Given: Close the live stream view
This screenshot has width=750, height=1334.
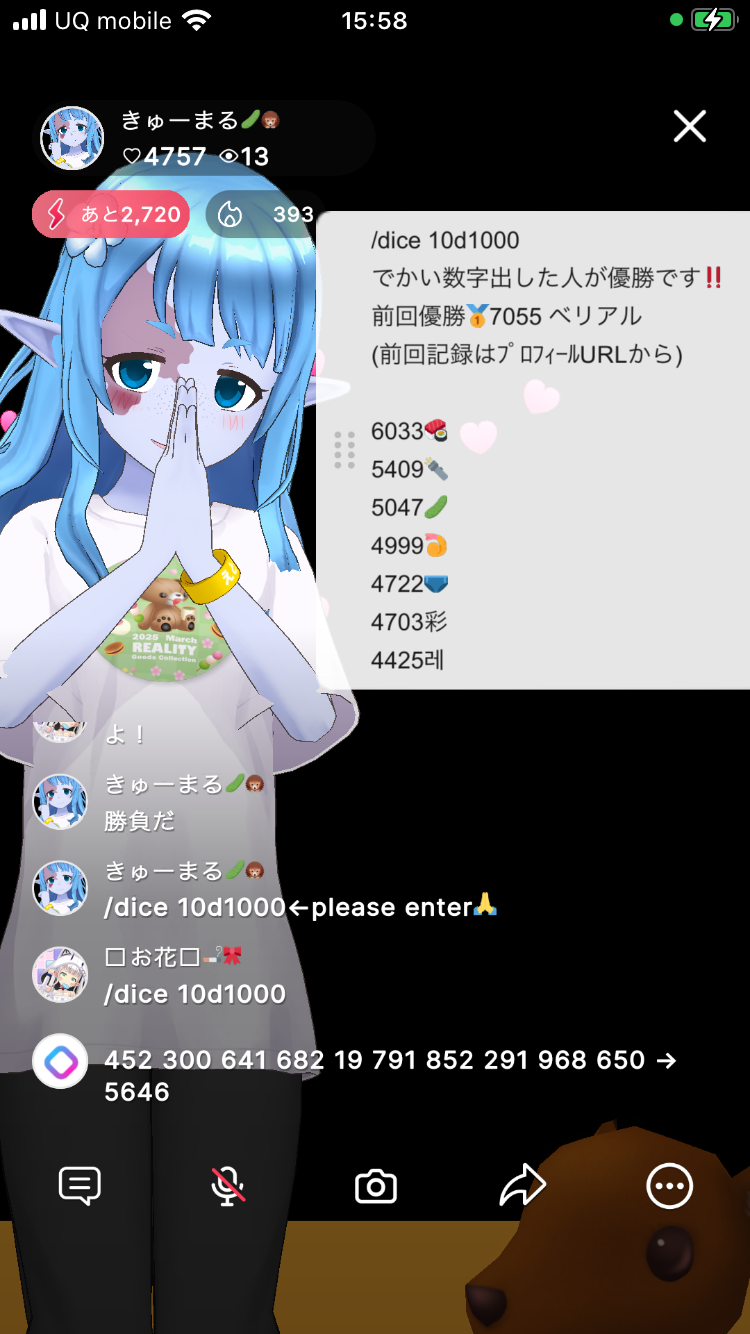Looking at the screenshot, I should click(x=690, y=127).
